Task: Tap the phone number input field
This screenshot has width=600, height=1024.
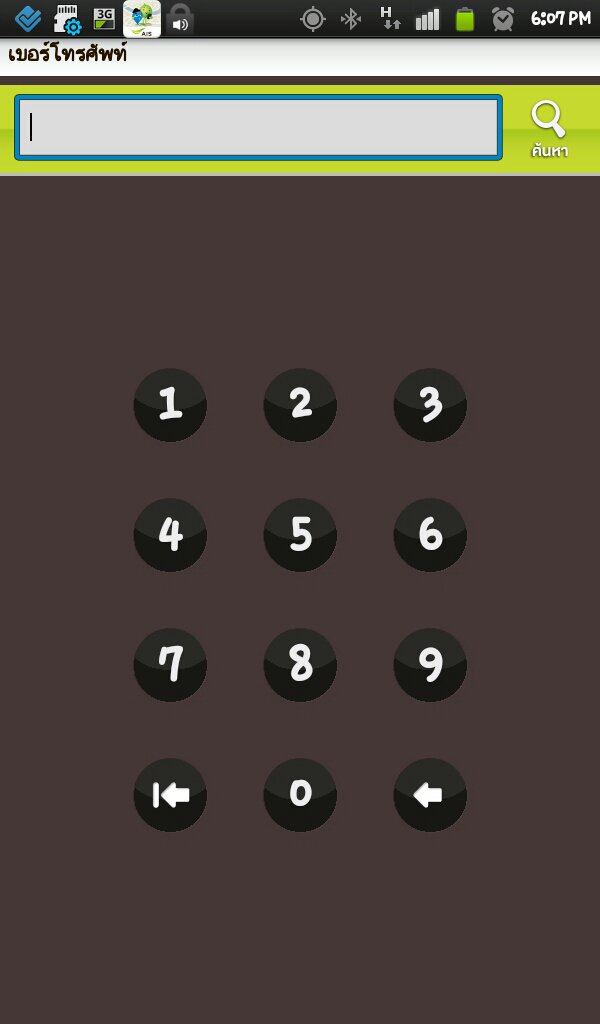Action: click(258, 128)
